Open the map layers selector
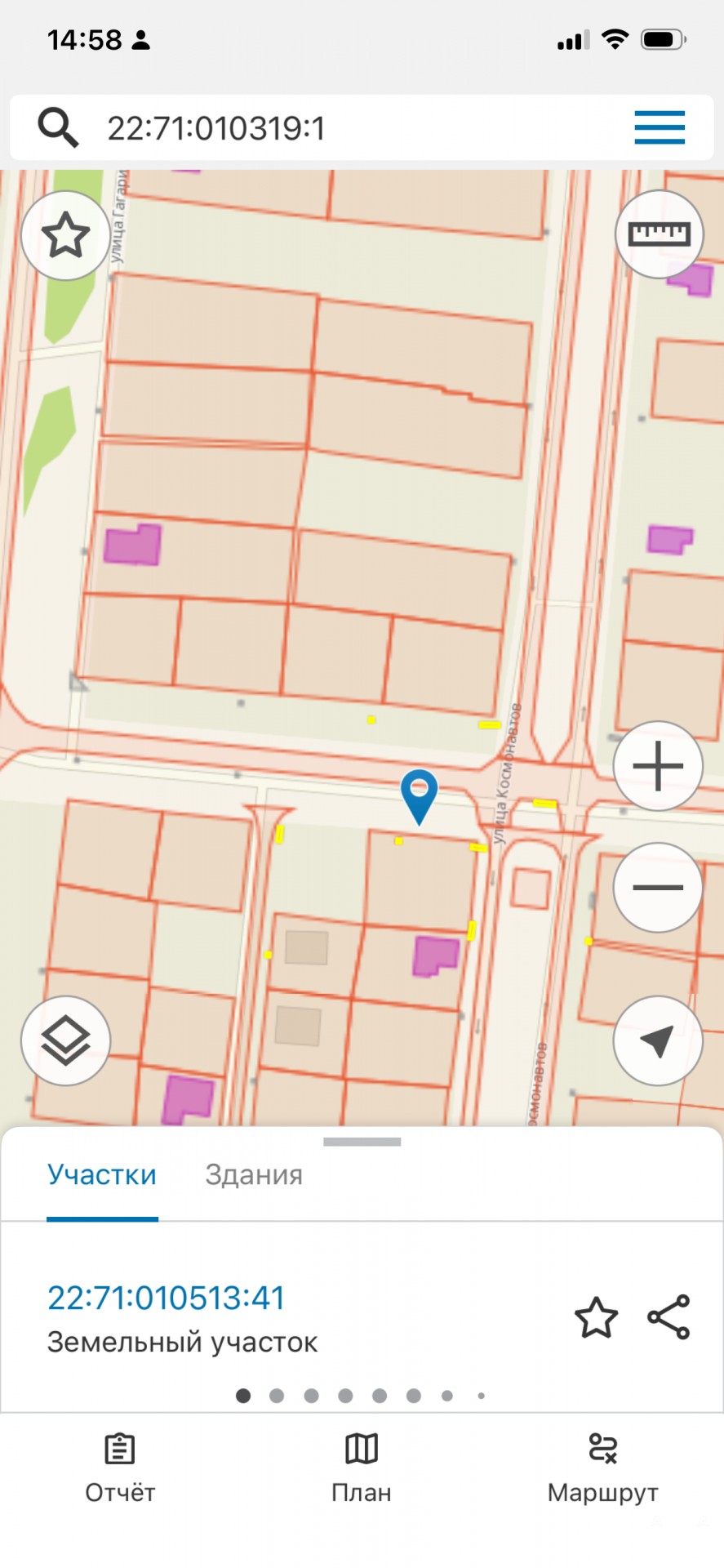 pyautogui.click(x=65, y=1040)
